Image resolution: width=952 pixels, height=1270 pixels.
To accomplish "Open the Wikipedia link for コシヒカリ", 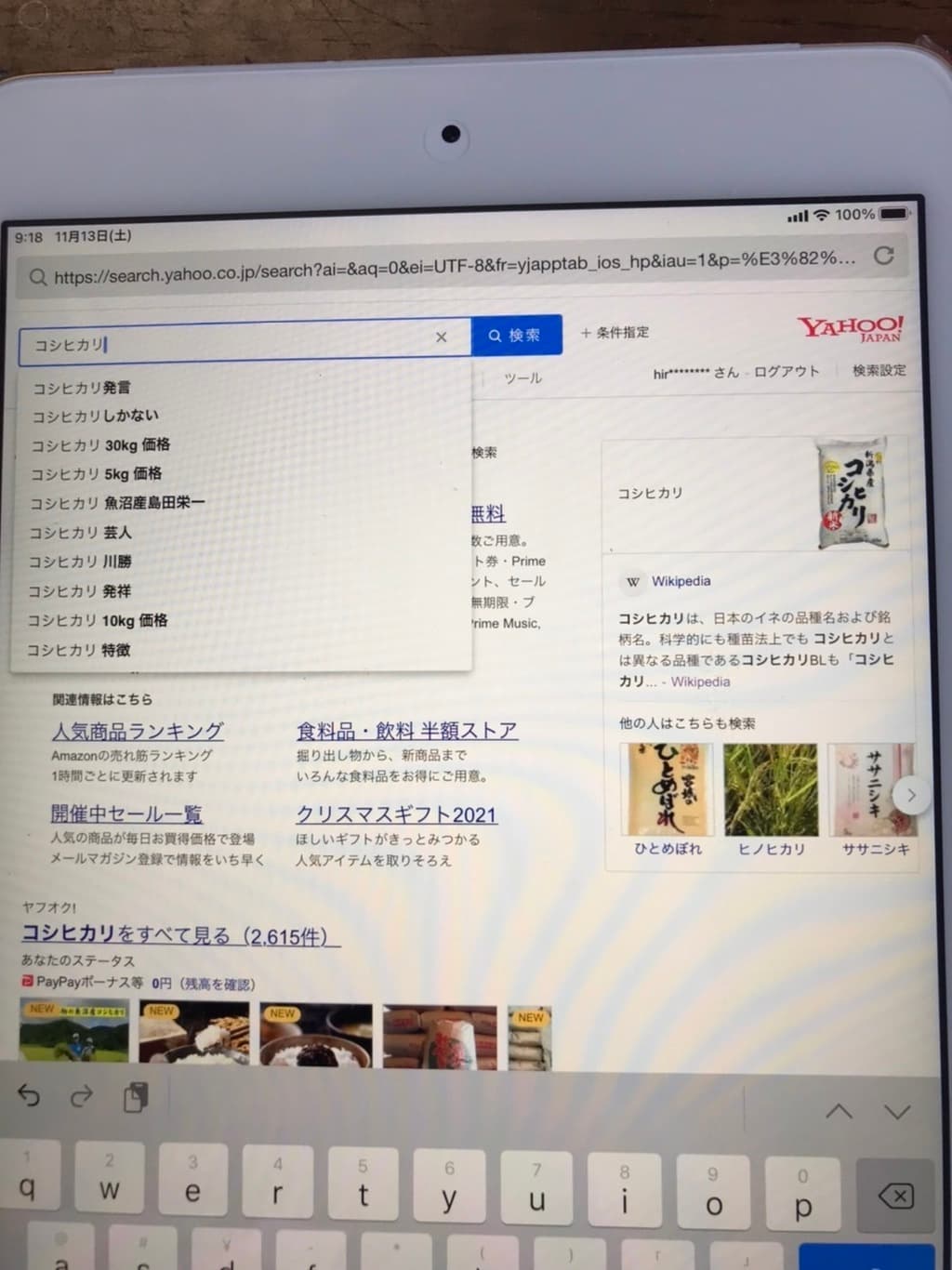I will tap(681, 581).
